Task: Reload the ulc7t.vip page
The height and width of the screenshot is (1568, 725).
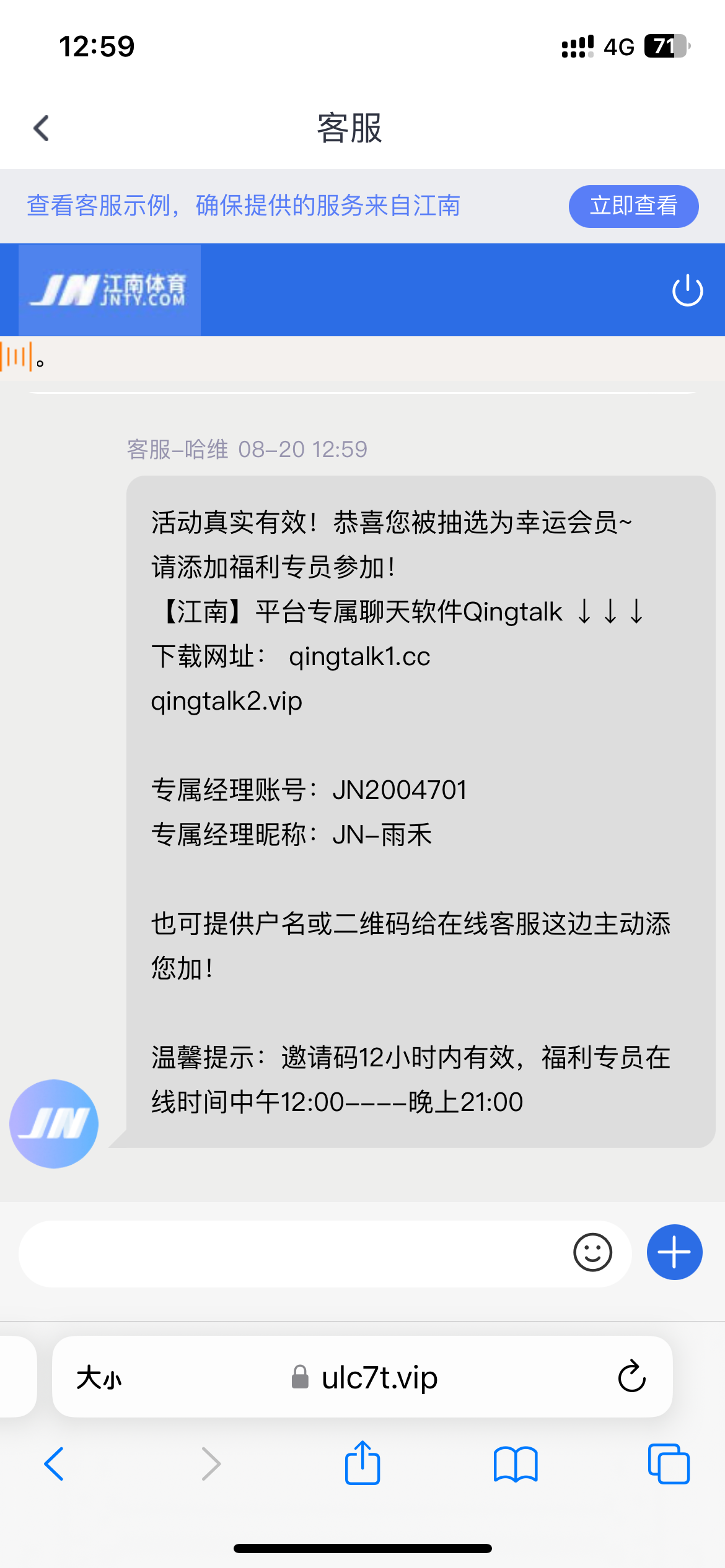Action: click(x=631, y=1377)
